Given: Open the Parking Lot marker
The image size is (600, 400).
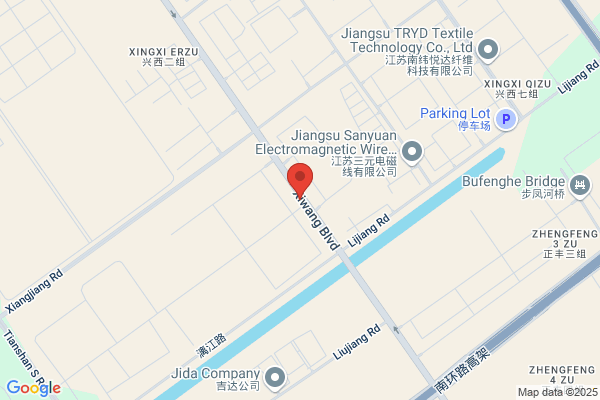Looking at the screenshot, I should point(506,119).
